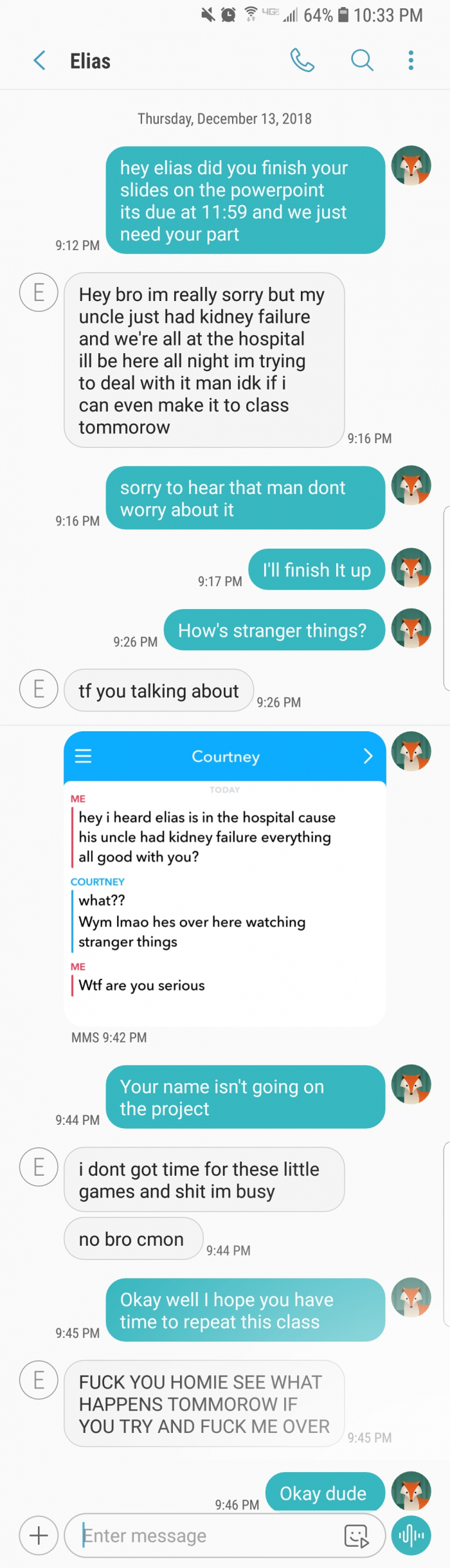The height and width of the screenshot is (1568, 450).
Task: Focus the Enter message field
Action: [x=206, y=1536]
